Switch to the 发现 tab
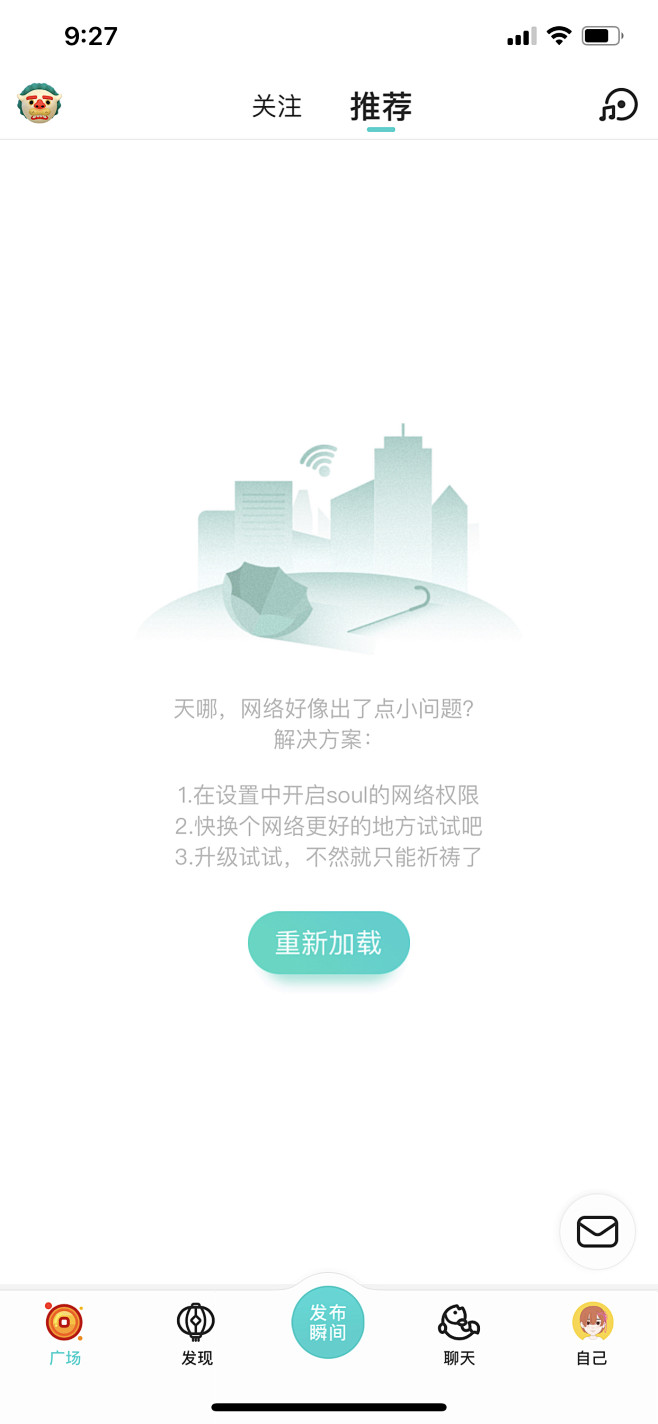 pos(197,1333)
